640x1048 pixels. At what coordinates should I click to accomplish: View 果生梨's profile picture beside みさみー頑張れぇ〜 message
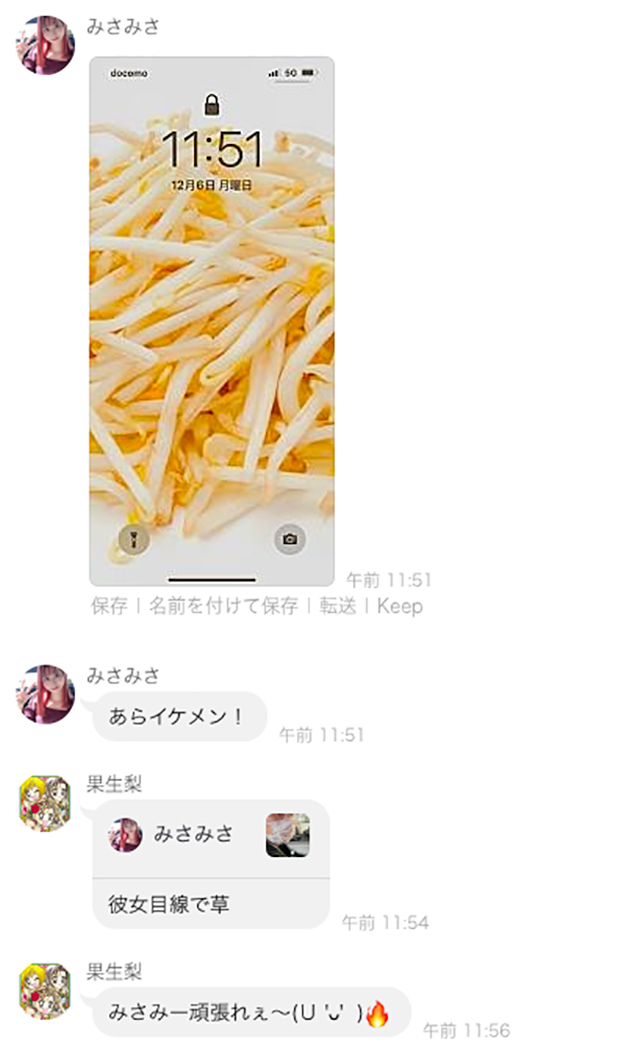point(45,991)
